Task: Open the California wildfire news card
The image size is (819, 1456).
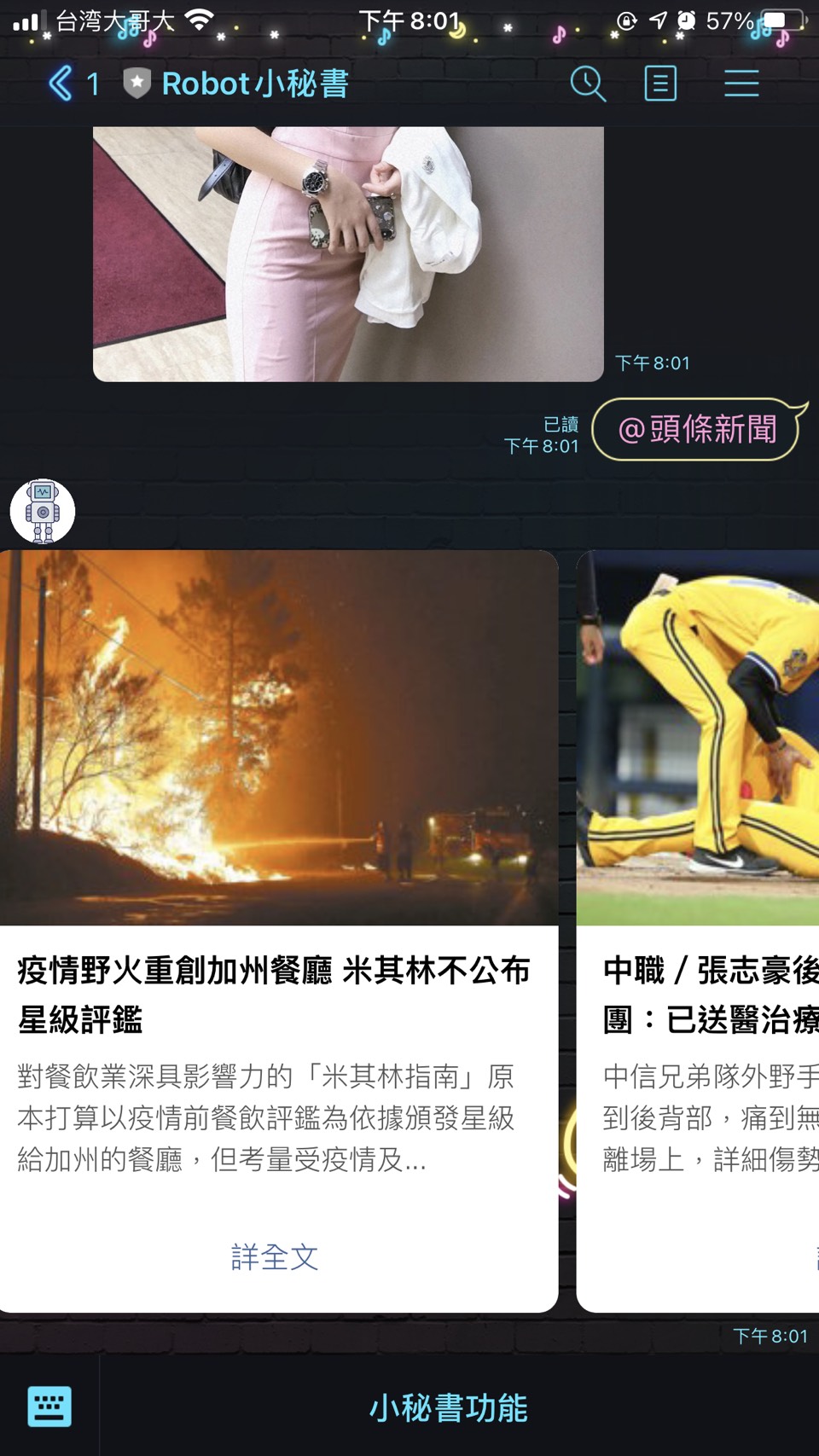Action: coord(278,739)
